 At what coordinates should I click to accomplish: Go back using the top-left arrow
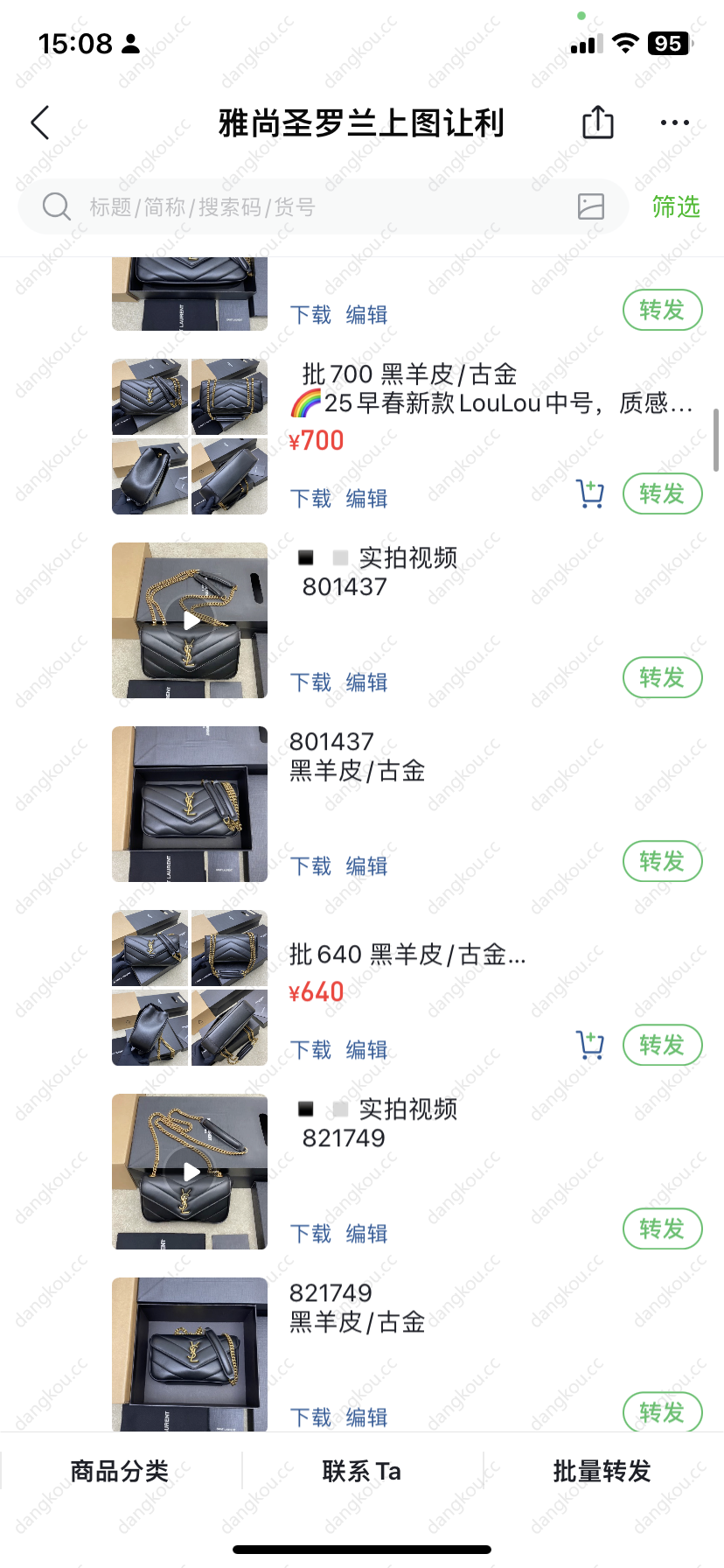click(x=40, y=123)
